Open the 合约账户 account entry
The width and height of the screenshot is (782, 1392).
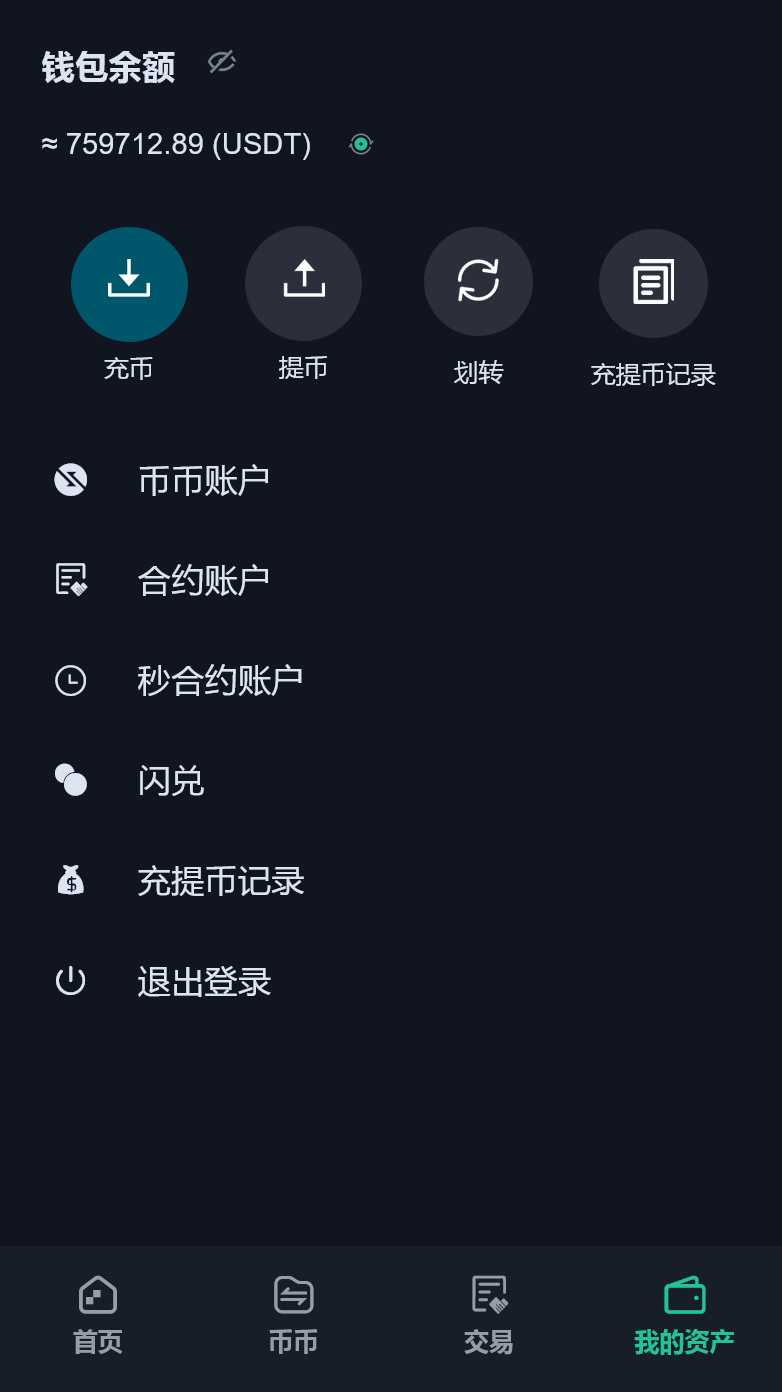pyautogui.click(x=204, y=580)
